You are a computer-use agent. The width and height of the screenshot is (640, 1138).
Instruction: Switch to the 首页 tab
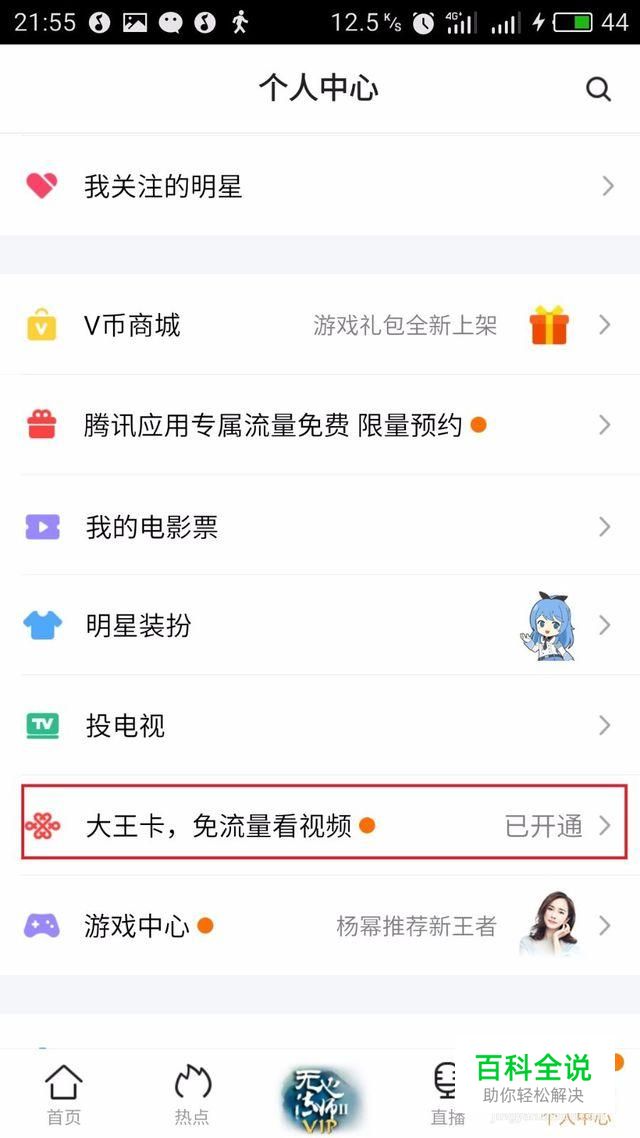pyautogui.click(x=64, y=1094)
